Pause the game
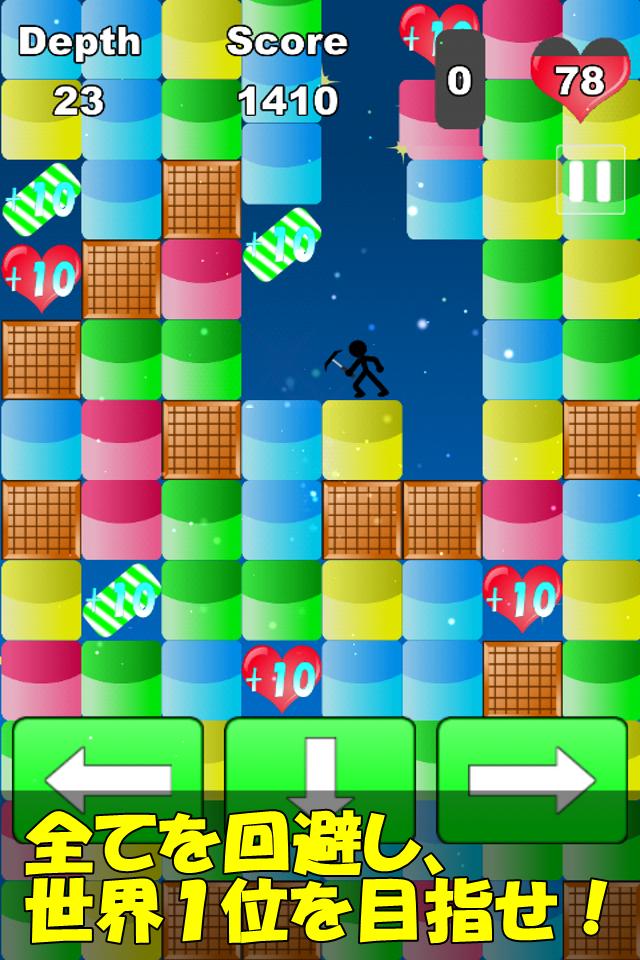 coord(590,180)
